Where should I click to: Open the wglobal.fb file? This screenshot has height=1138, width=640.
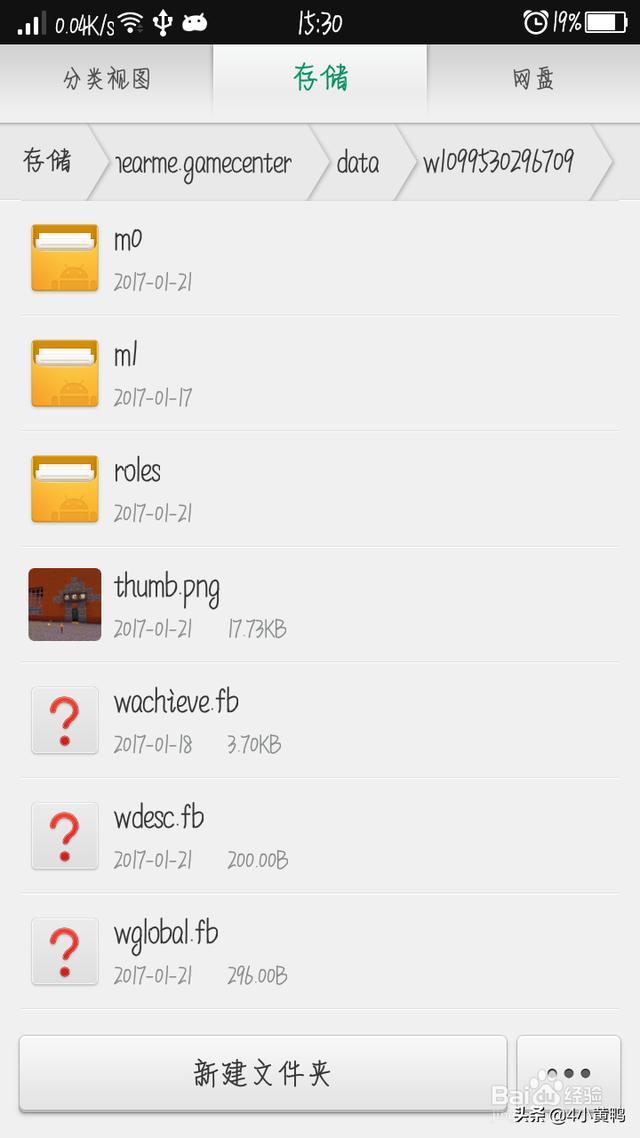point(320,951)
